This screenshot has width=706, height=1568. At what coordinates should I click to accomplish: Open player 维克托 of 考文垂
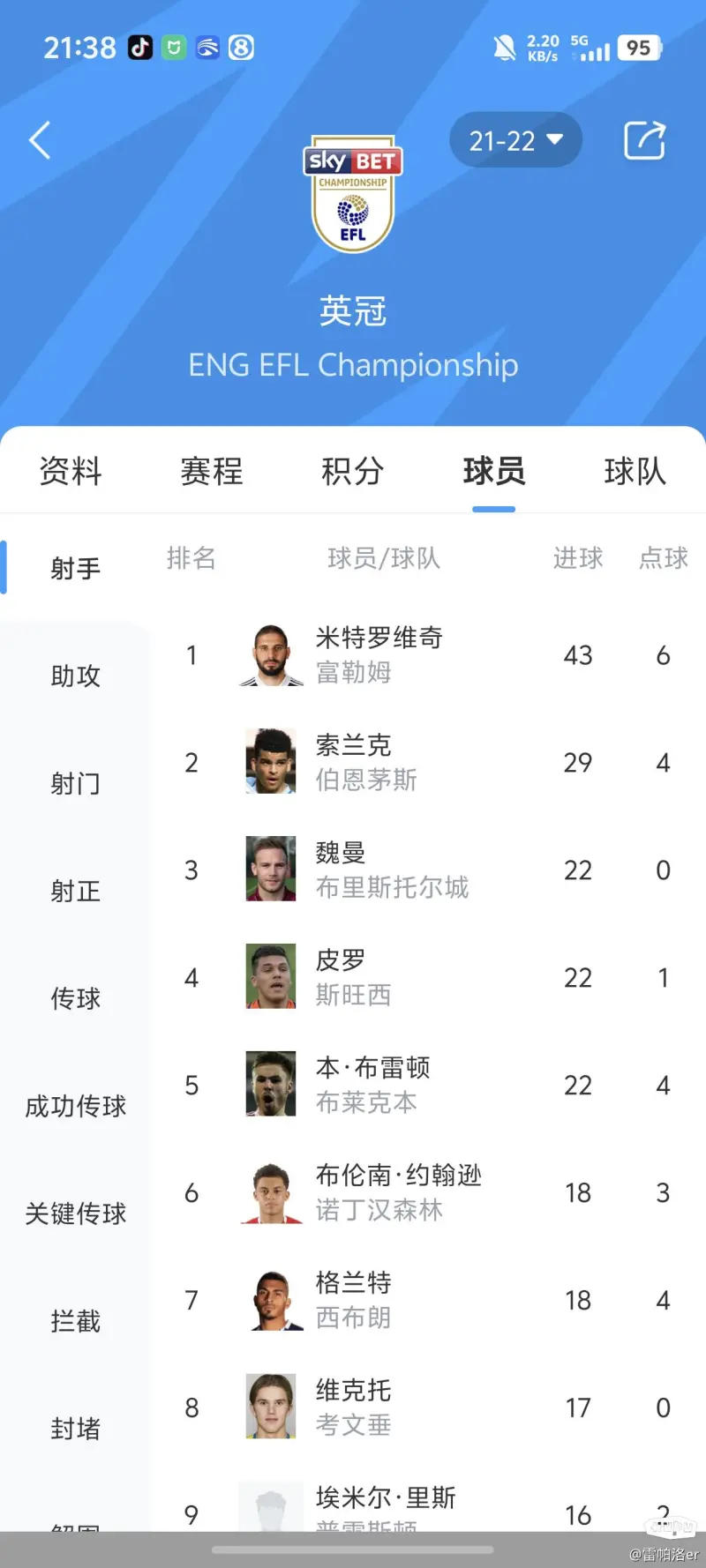pos(428,1408)
